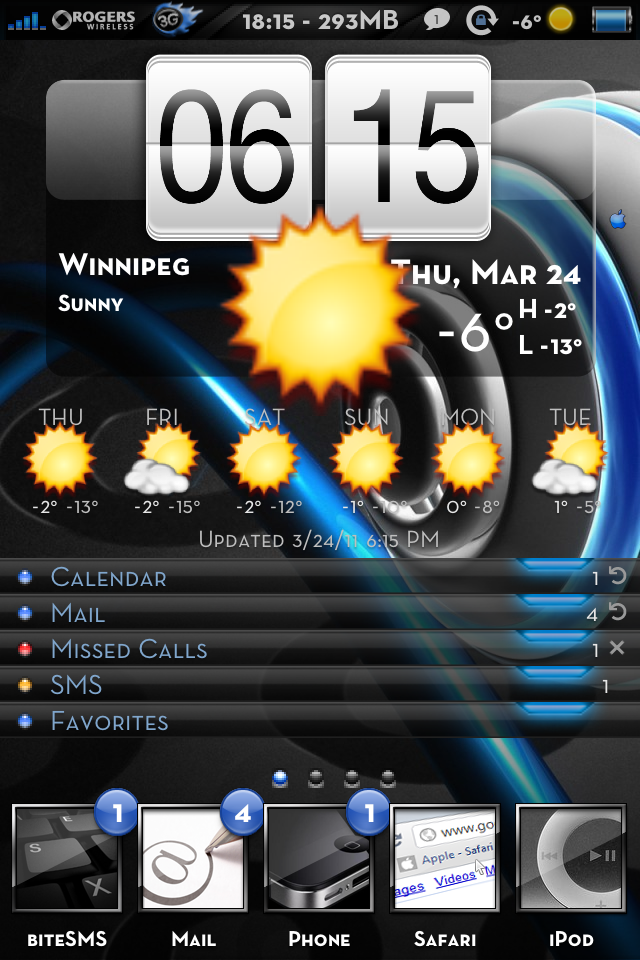Image resolution: width=640 pixels, height=960 pixels.
Task: Open the SMS notification row
Action: click(x=76, y=685)
